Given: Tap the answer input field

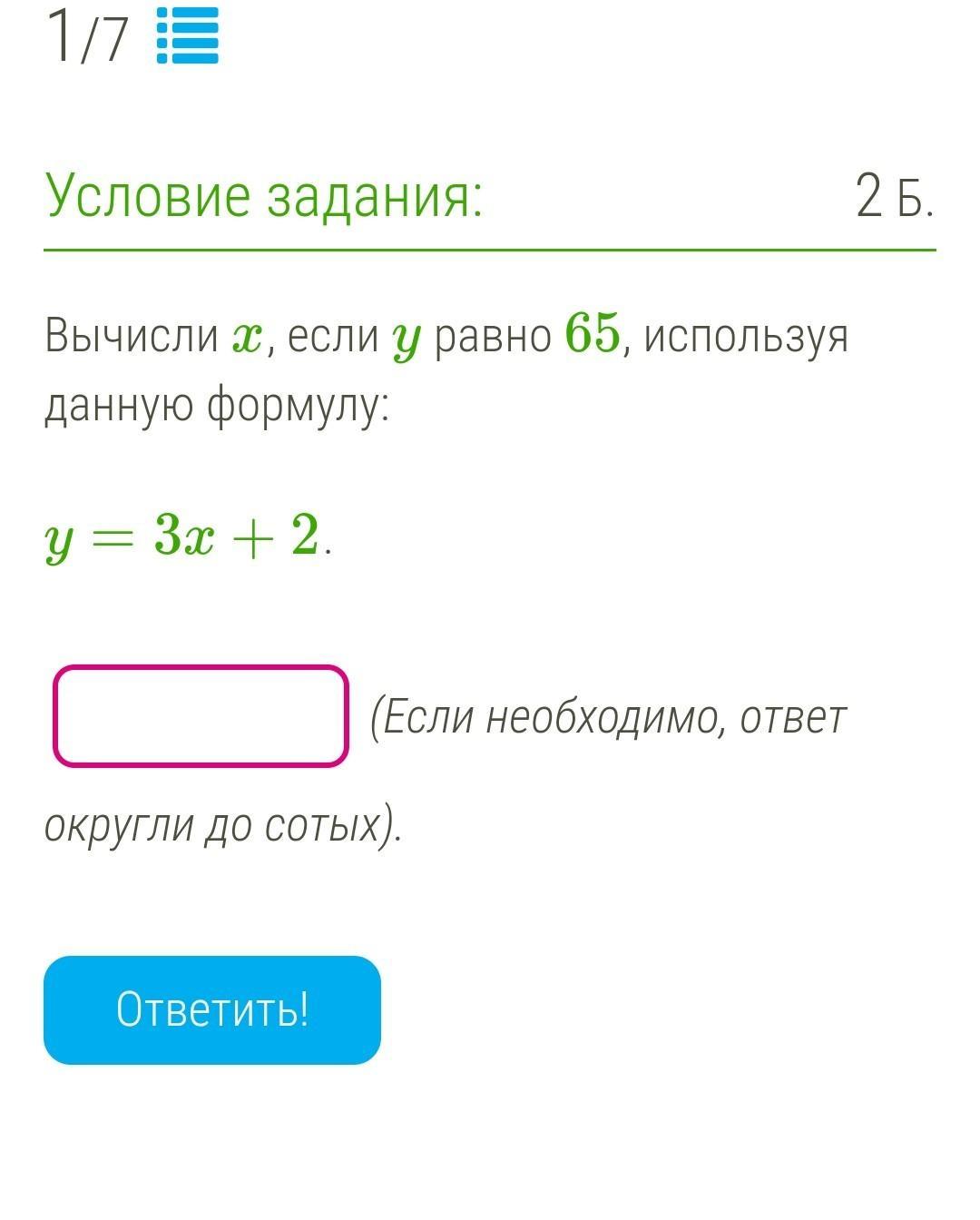Looking at the screenshot, I should pyautogui.click(x=201, y=716).
